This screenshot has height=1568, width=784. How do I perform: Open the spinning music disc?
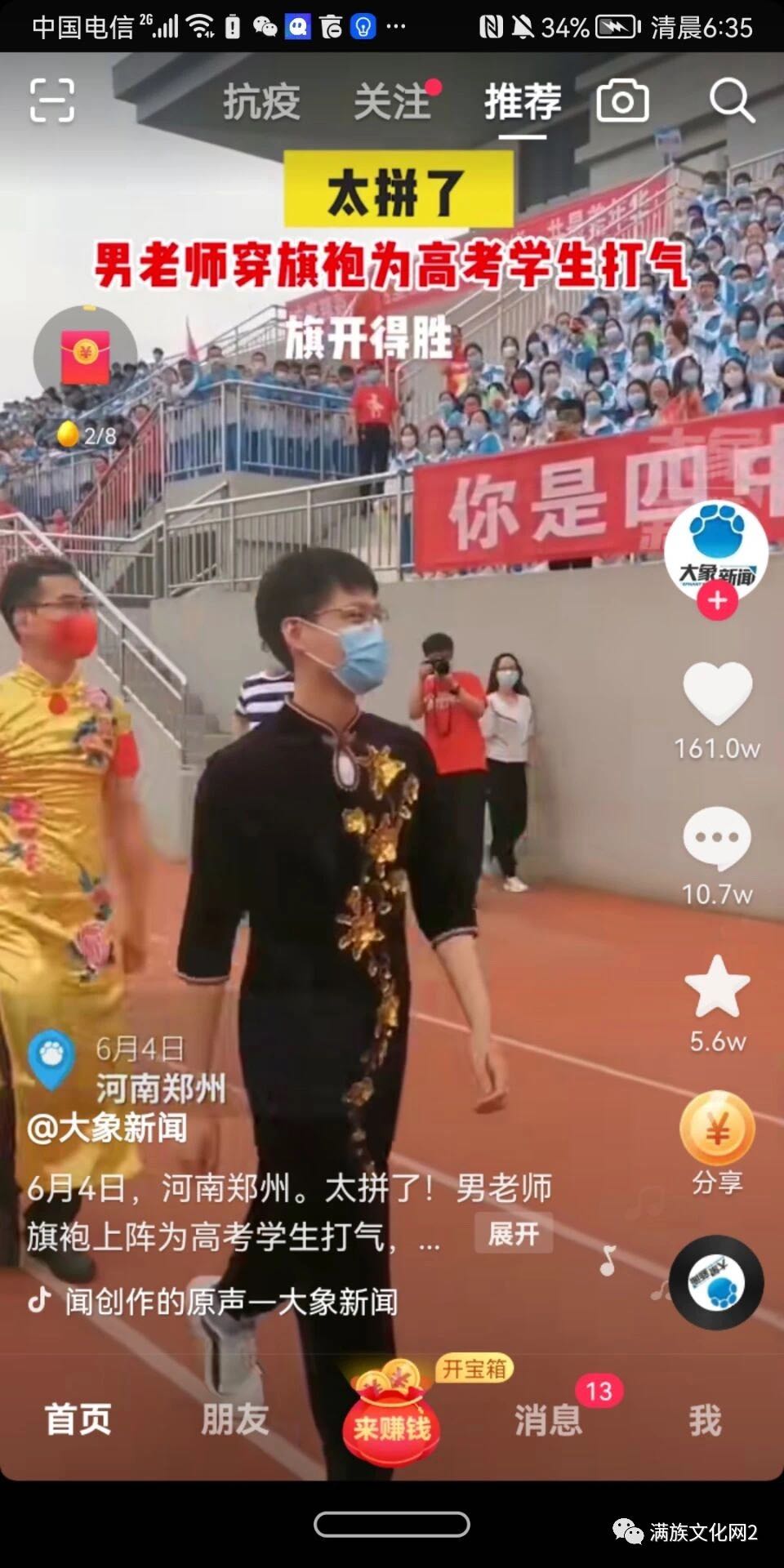tap(716, 1282)
